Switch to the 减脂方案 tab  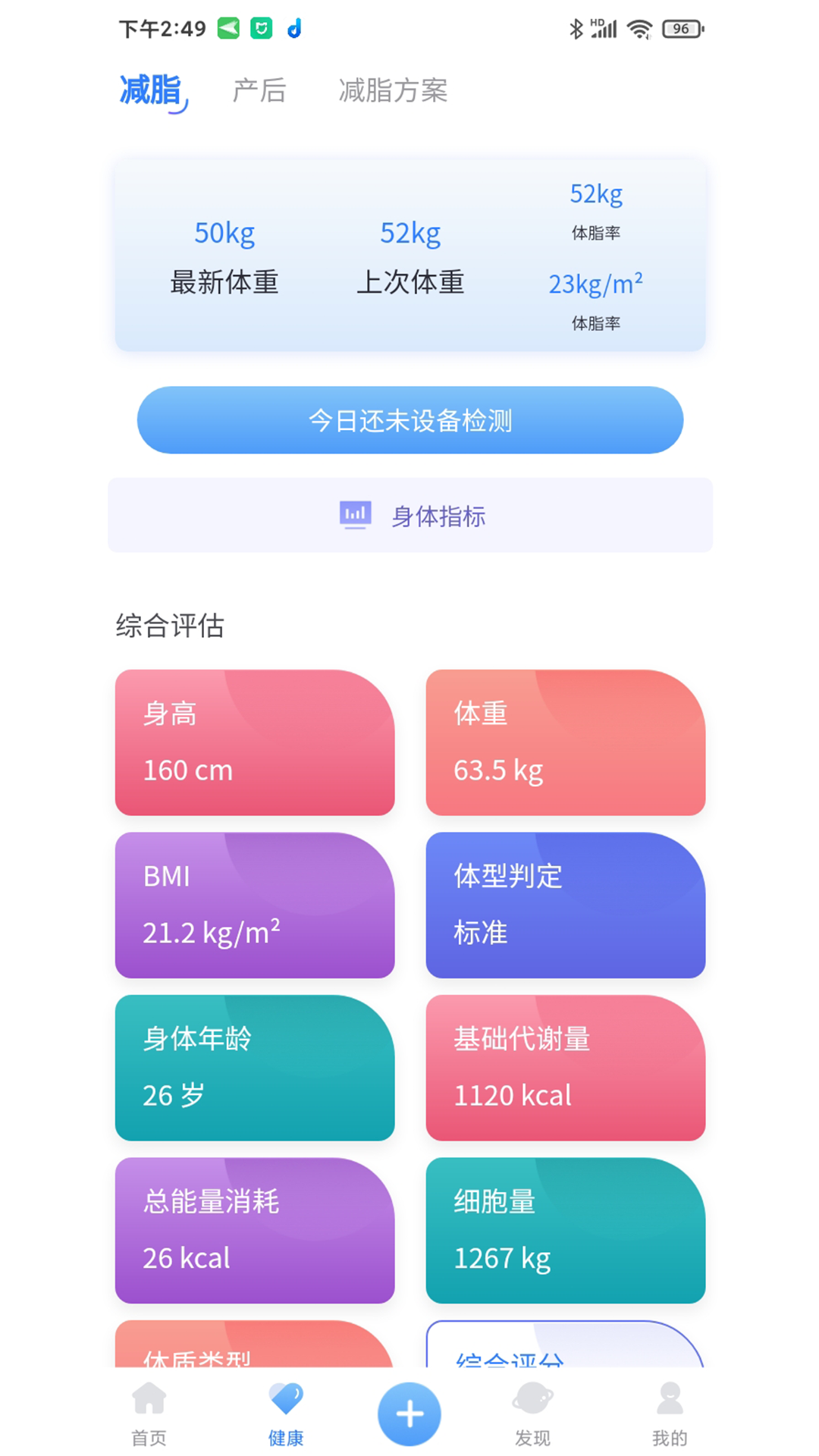[392, 90]
